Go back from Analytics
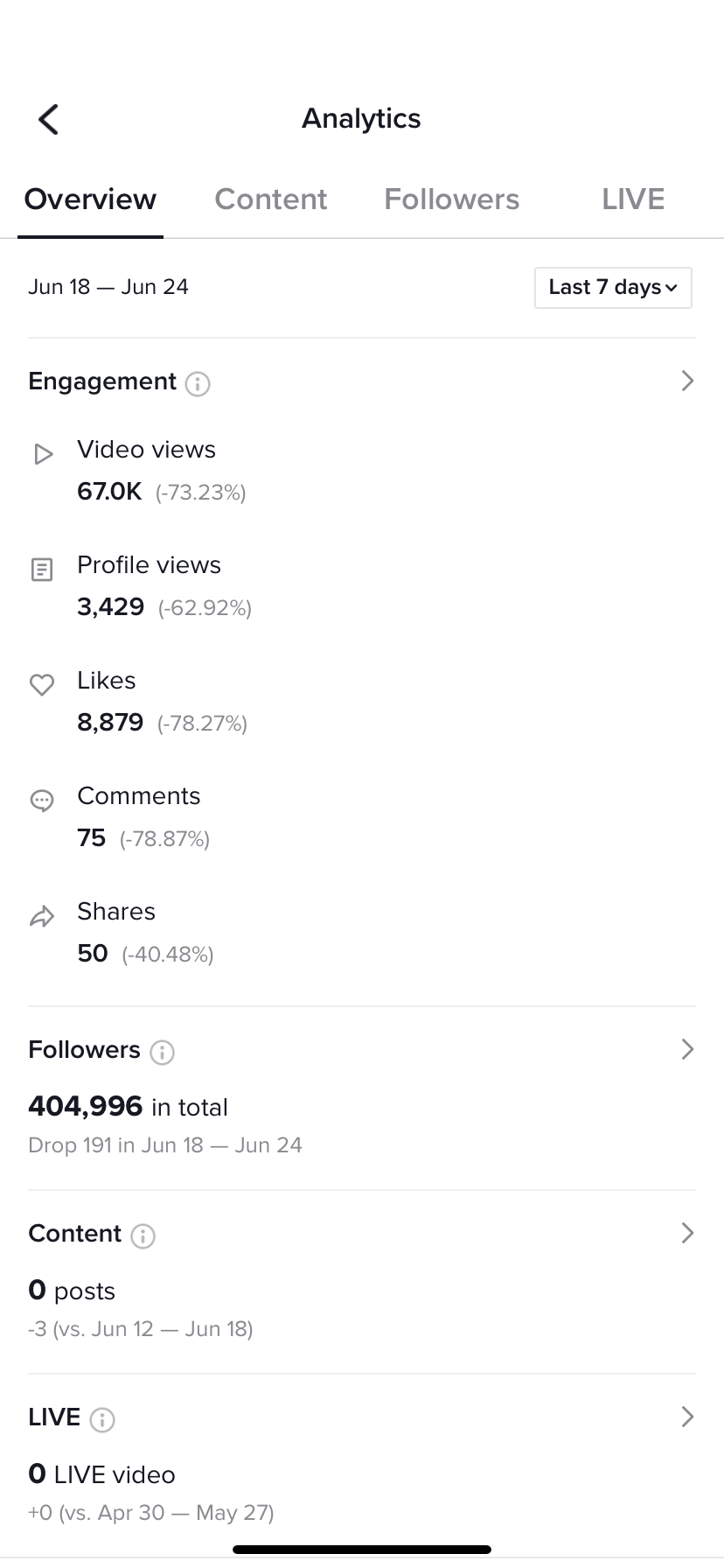724x1568 pixels. (49, 120)
